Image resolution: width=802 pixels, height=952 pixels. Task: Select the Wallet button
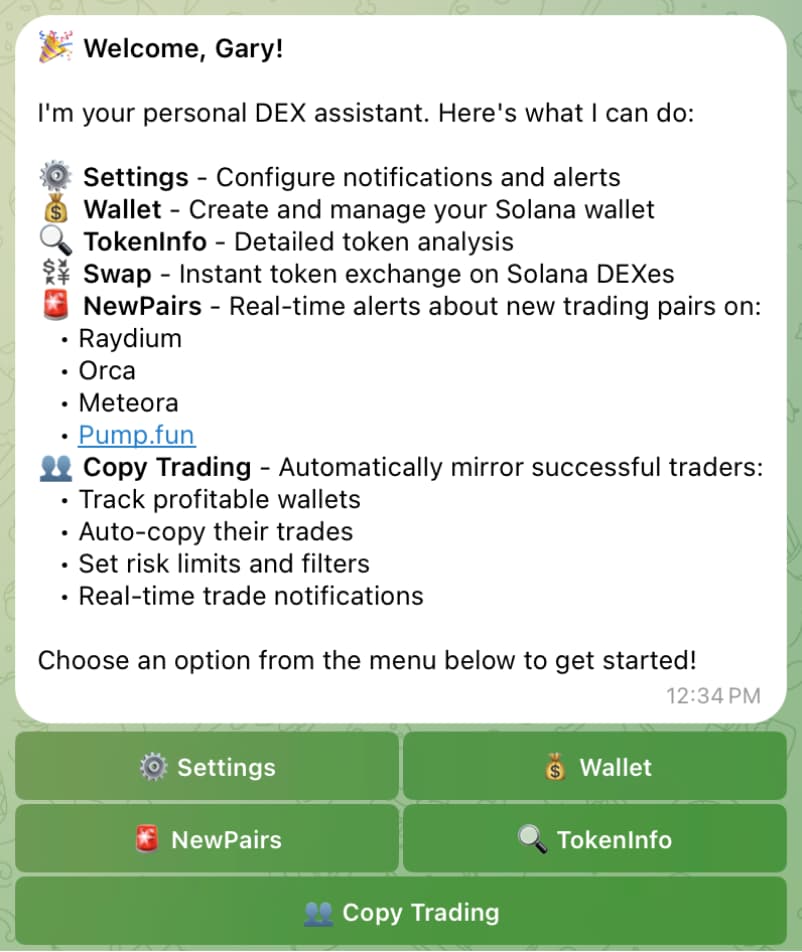595,767
